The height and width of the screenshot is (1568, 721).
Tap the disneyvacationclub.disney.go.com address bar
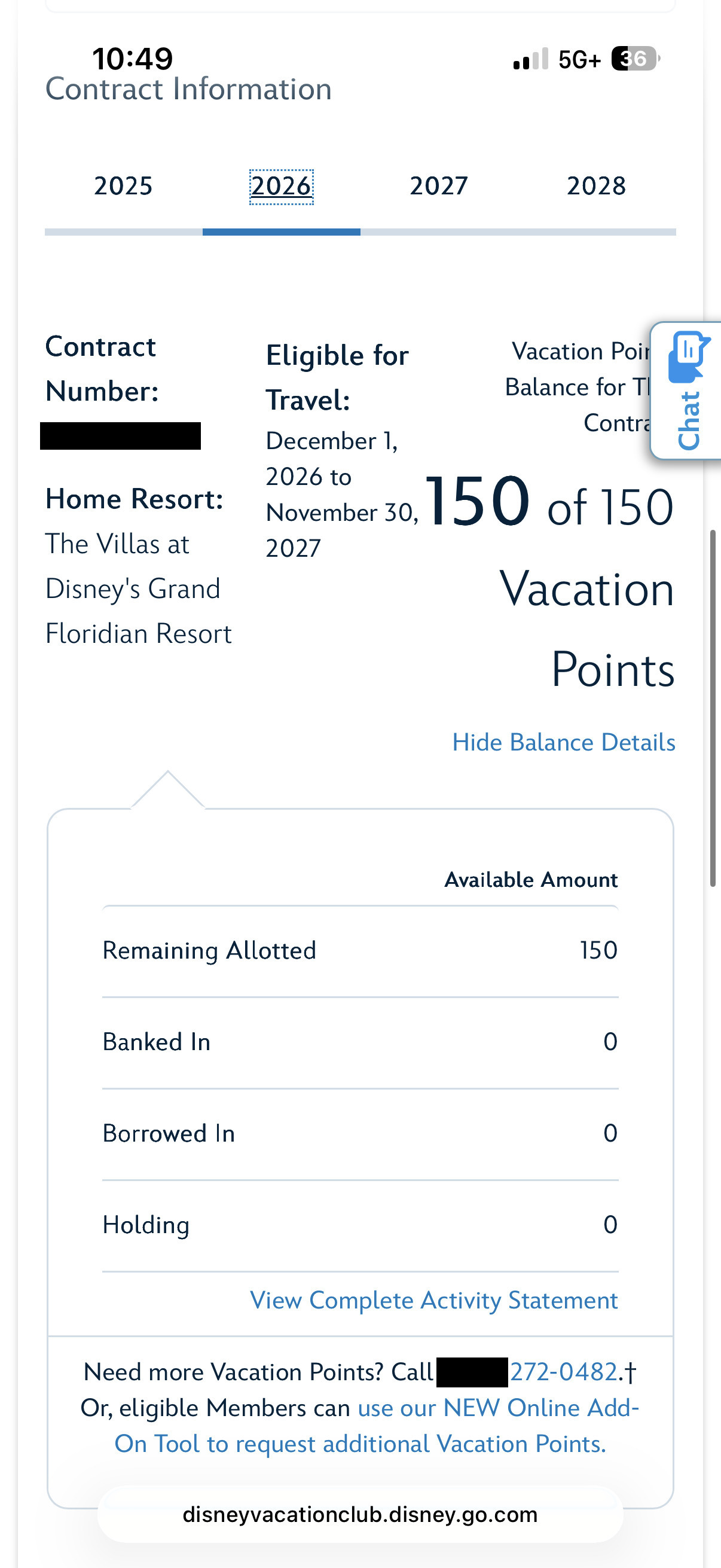pyautogui.click(x=360, y=1514)
